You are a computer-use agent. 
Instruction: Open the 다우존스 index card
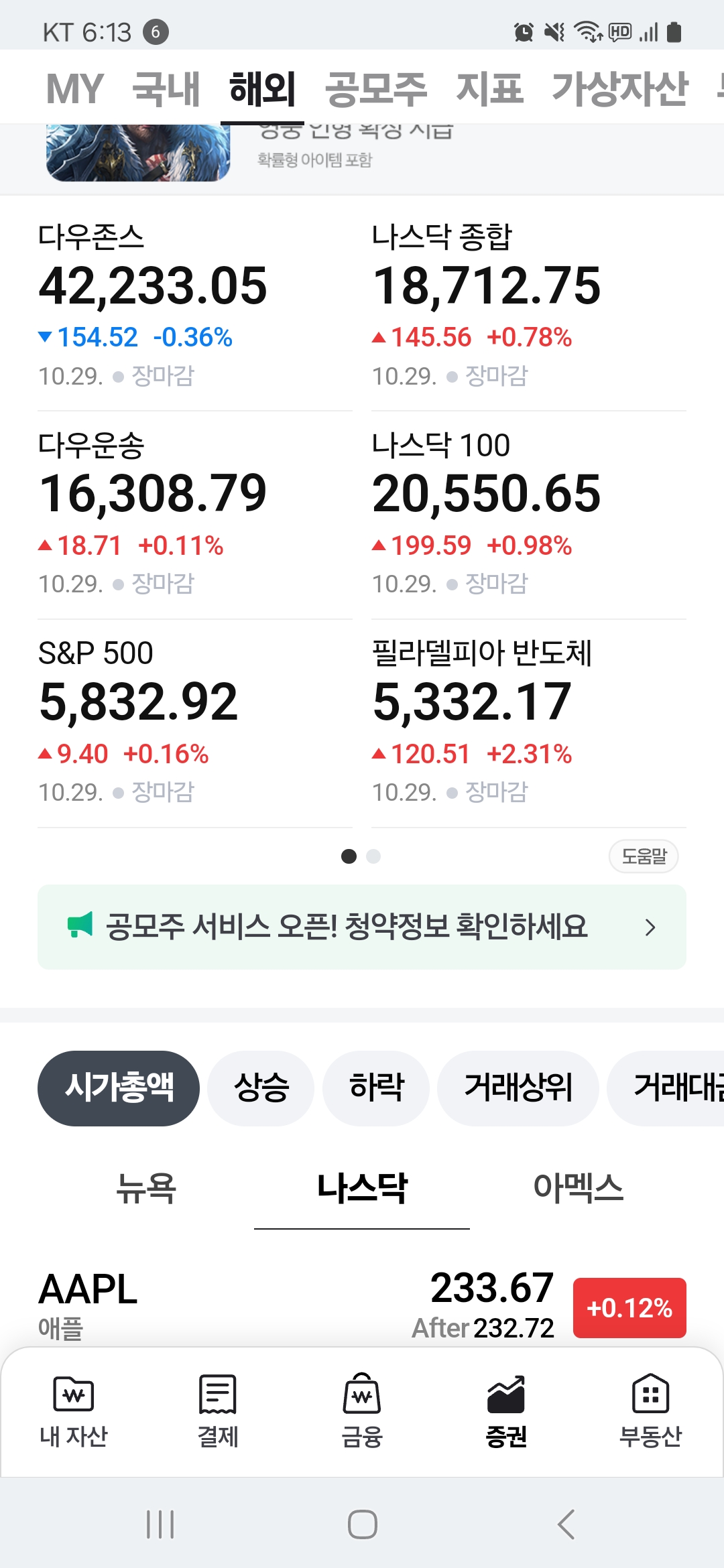pyautogui.click(x=194, y=306)
